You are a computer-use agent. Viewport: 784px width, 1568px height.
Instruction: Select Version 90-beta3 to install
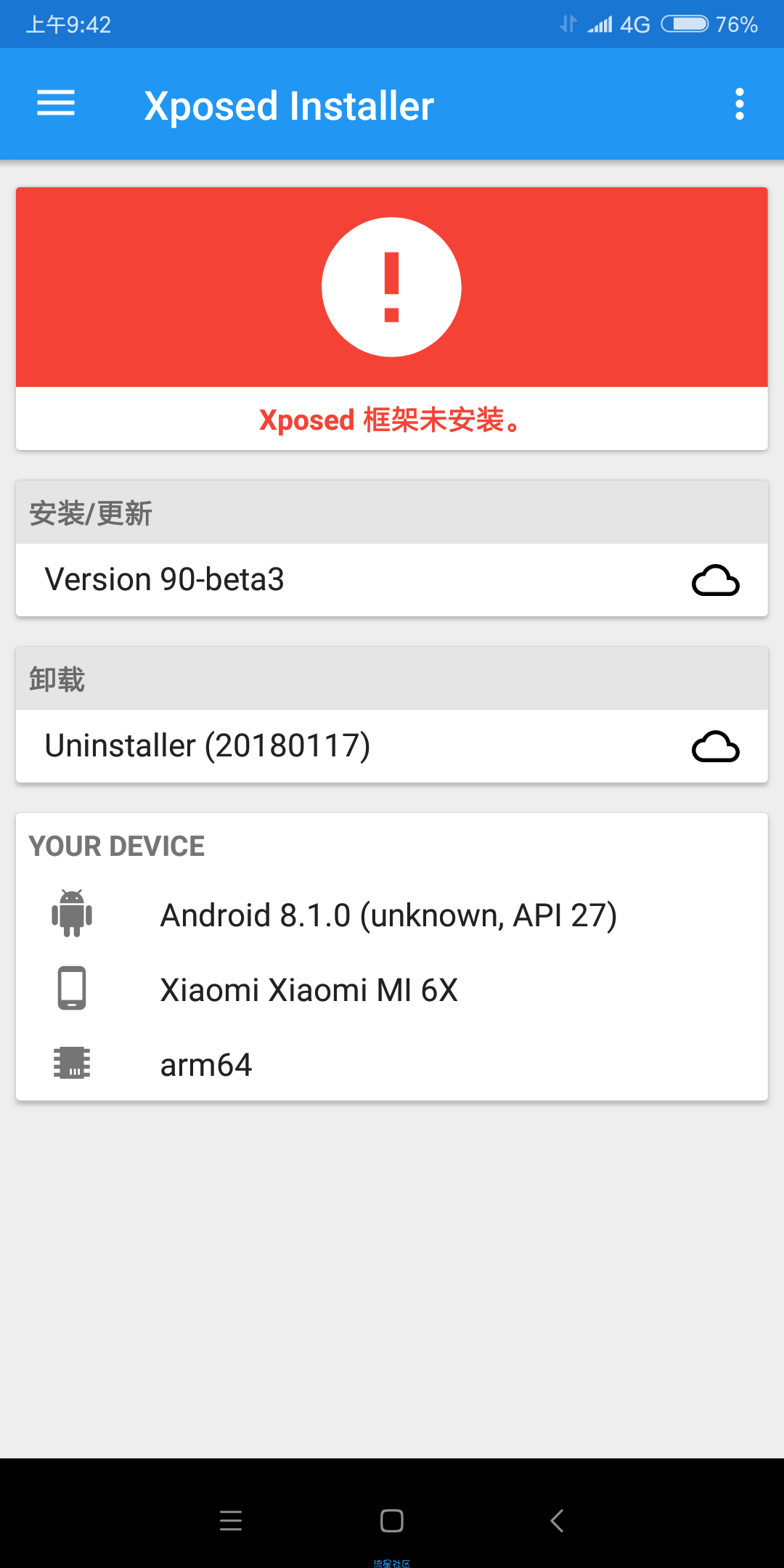click(x=392, y=580)
